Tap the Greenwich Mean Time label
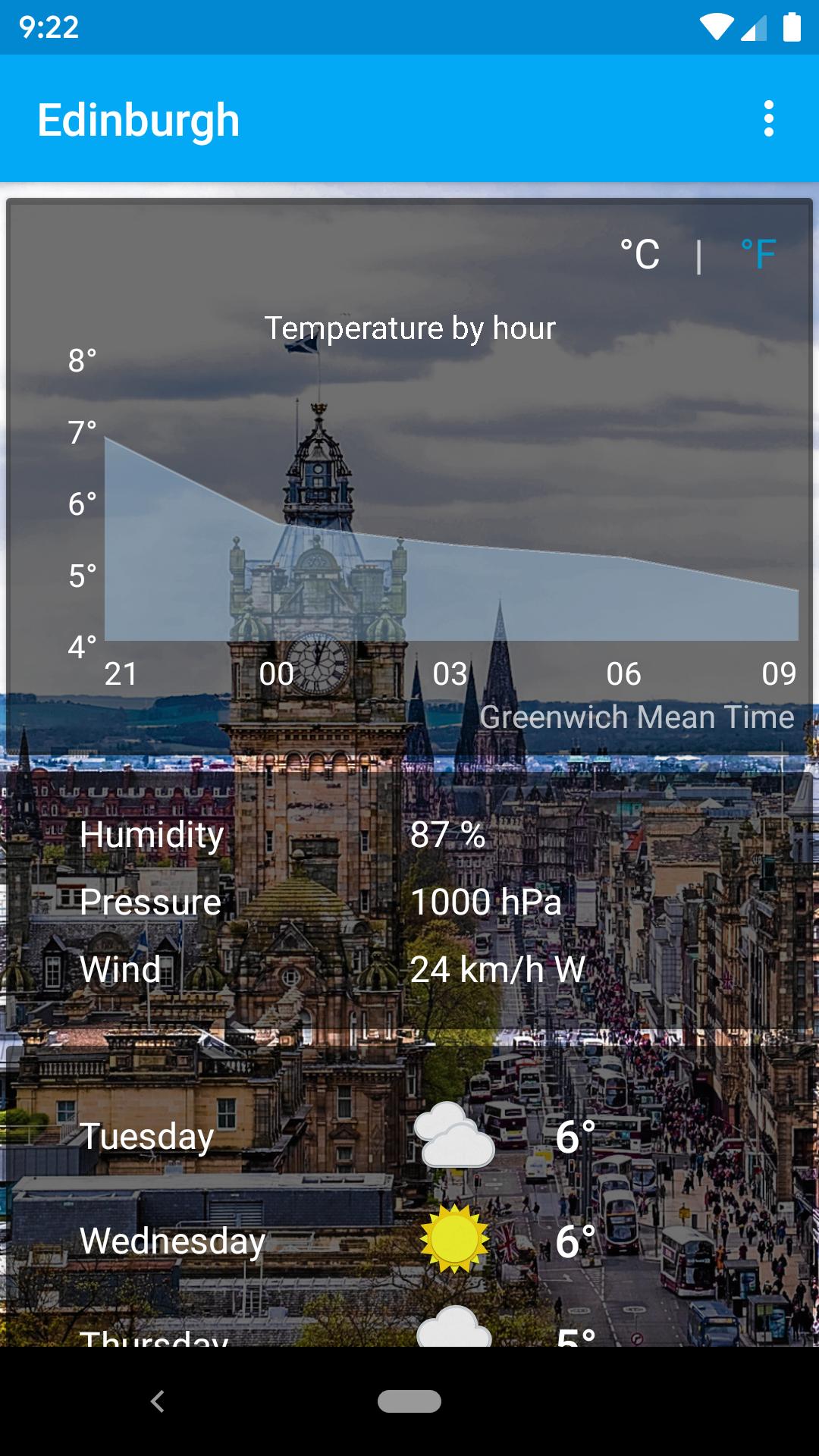This screenshot has width=819, height=1456. click(x=639, y=716)
